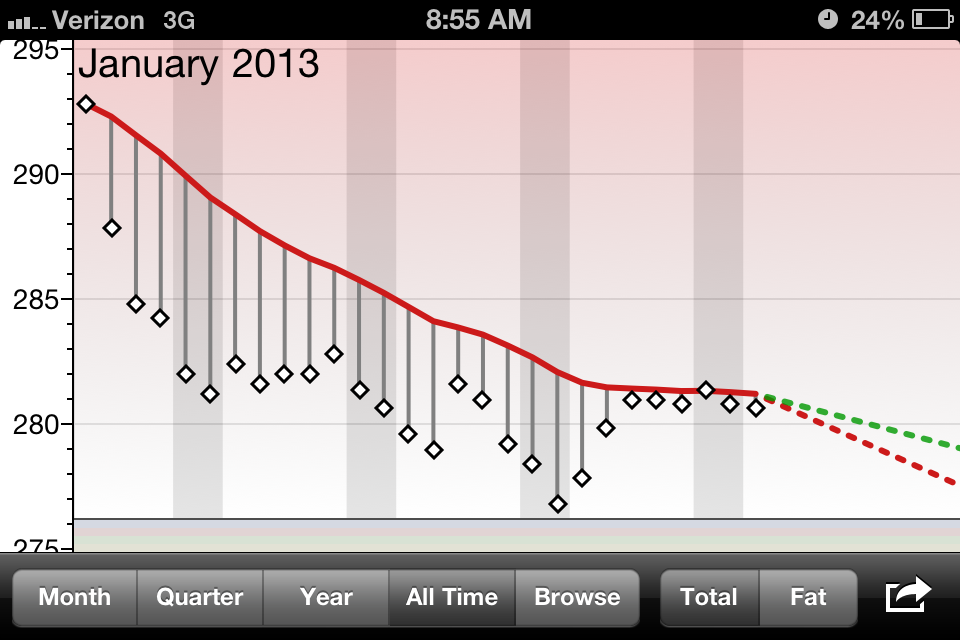
Task: Switch to the Month view
Action: [74, 597]
